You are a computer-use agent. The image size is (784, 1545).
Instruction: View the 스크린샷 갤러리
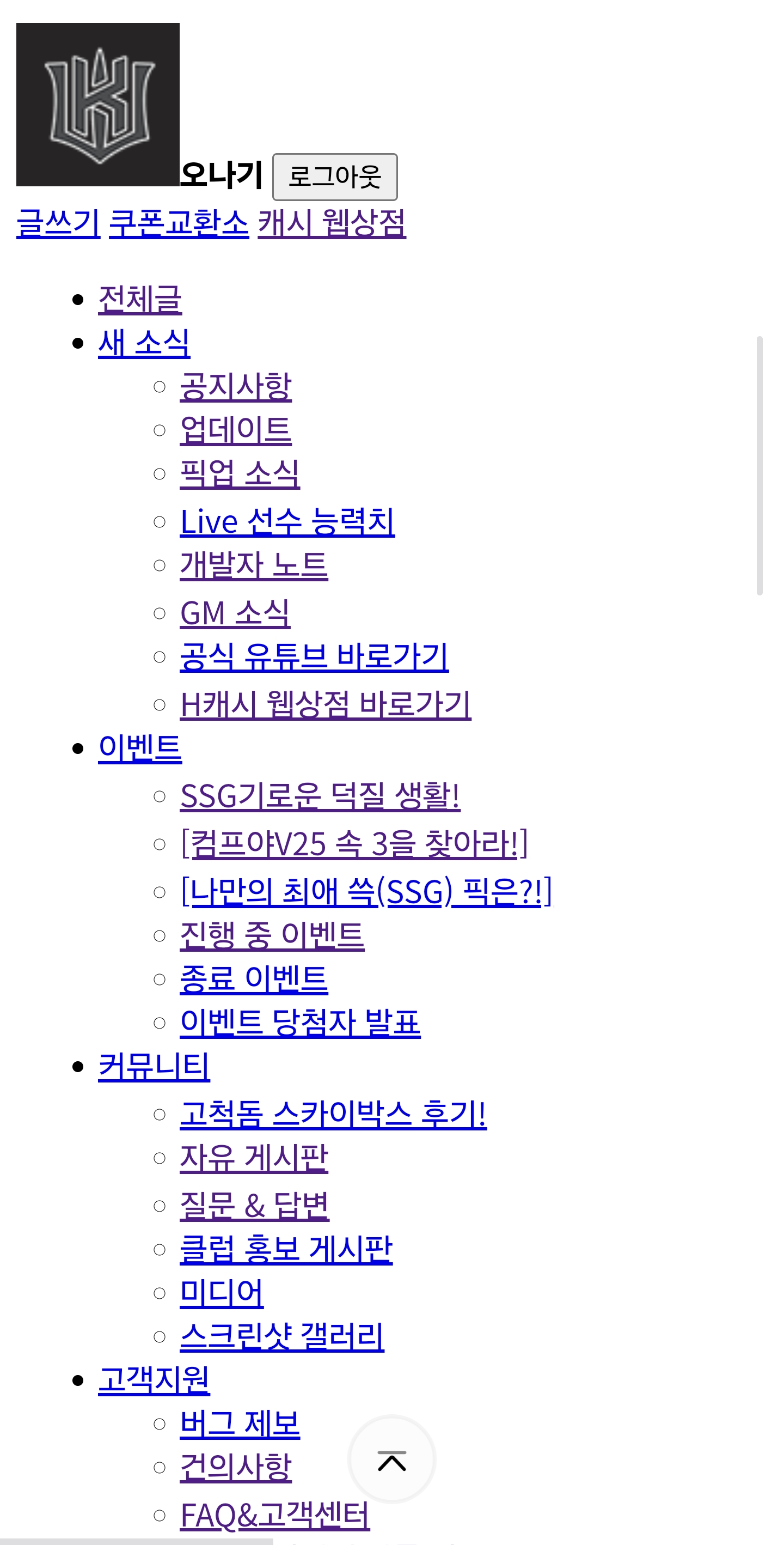click(x=281, y=1336)
